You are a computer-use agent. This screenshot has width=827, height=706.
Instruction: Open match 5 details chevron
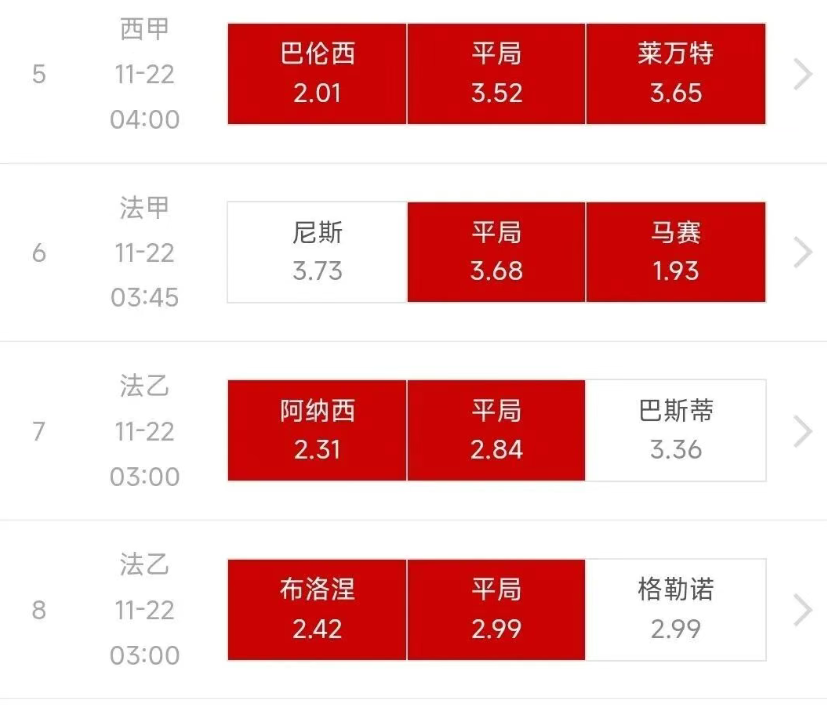point(802,74)
